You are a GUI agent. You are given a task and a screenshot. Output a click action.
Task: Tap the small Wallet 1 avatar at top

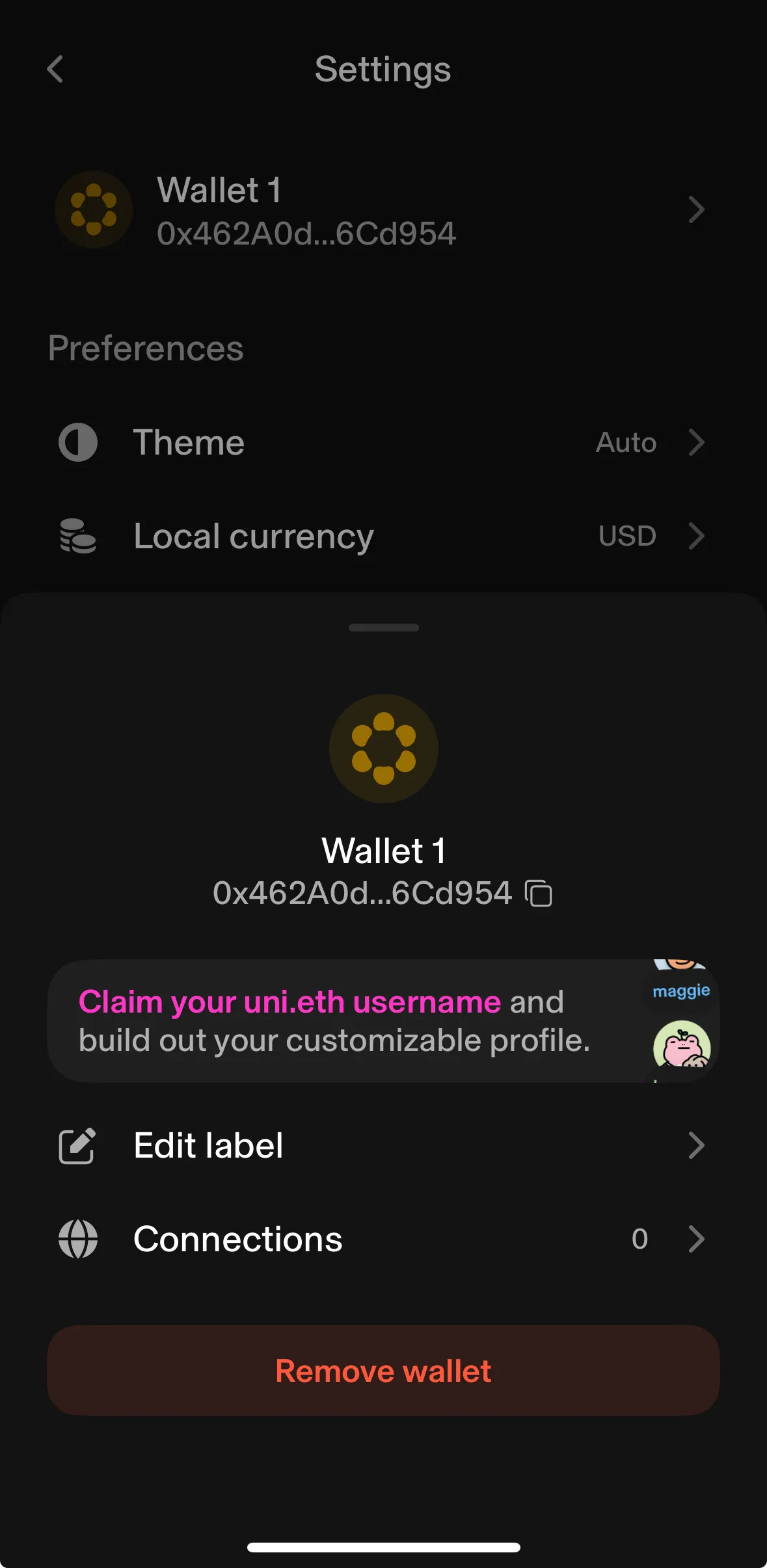click(93, 209)
